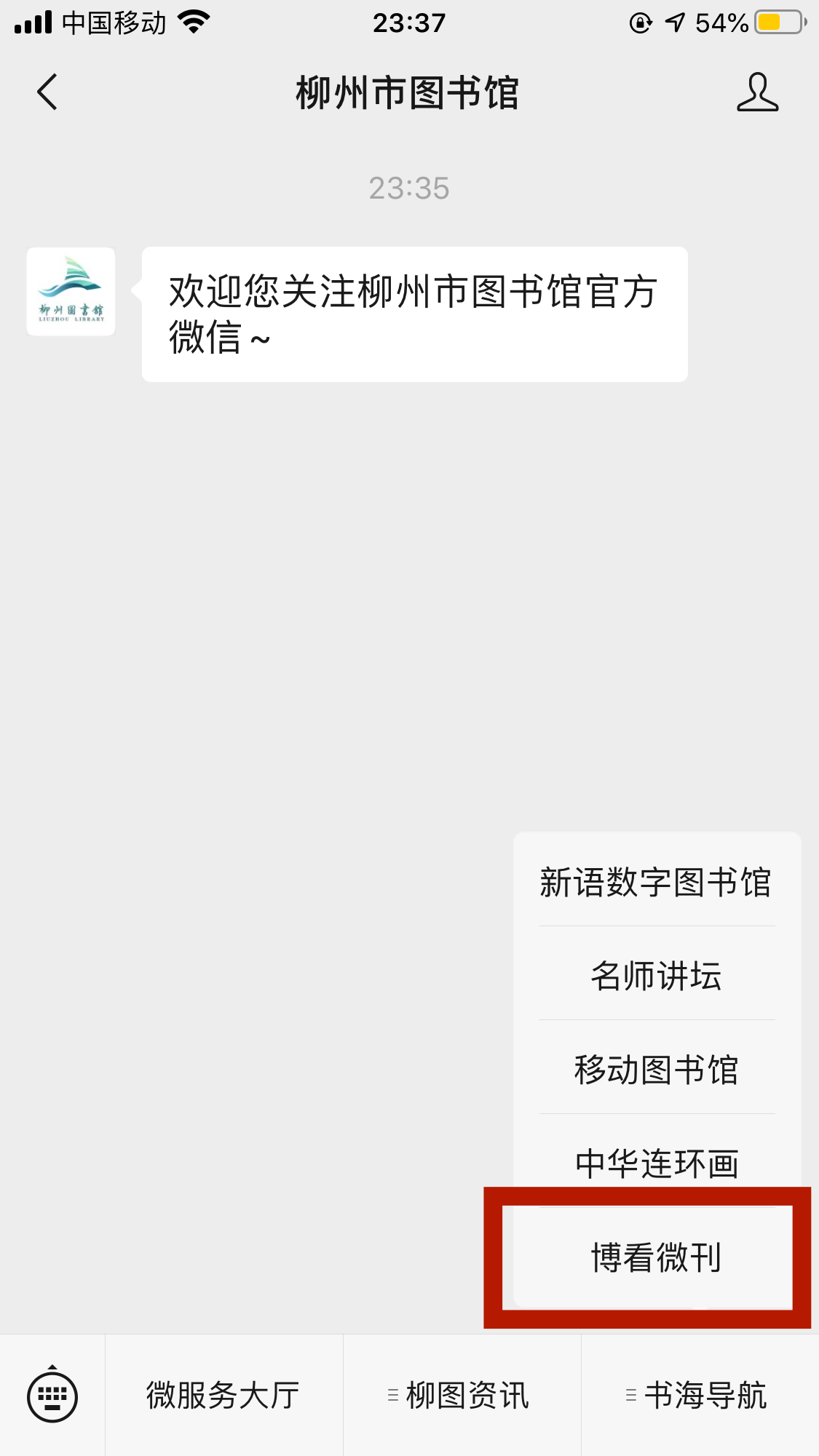Collapse the 书海导航 bottom menu
Image resolution: width=819 pixels, height=1456 pixels.
[700, 1395]
